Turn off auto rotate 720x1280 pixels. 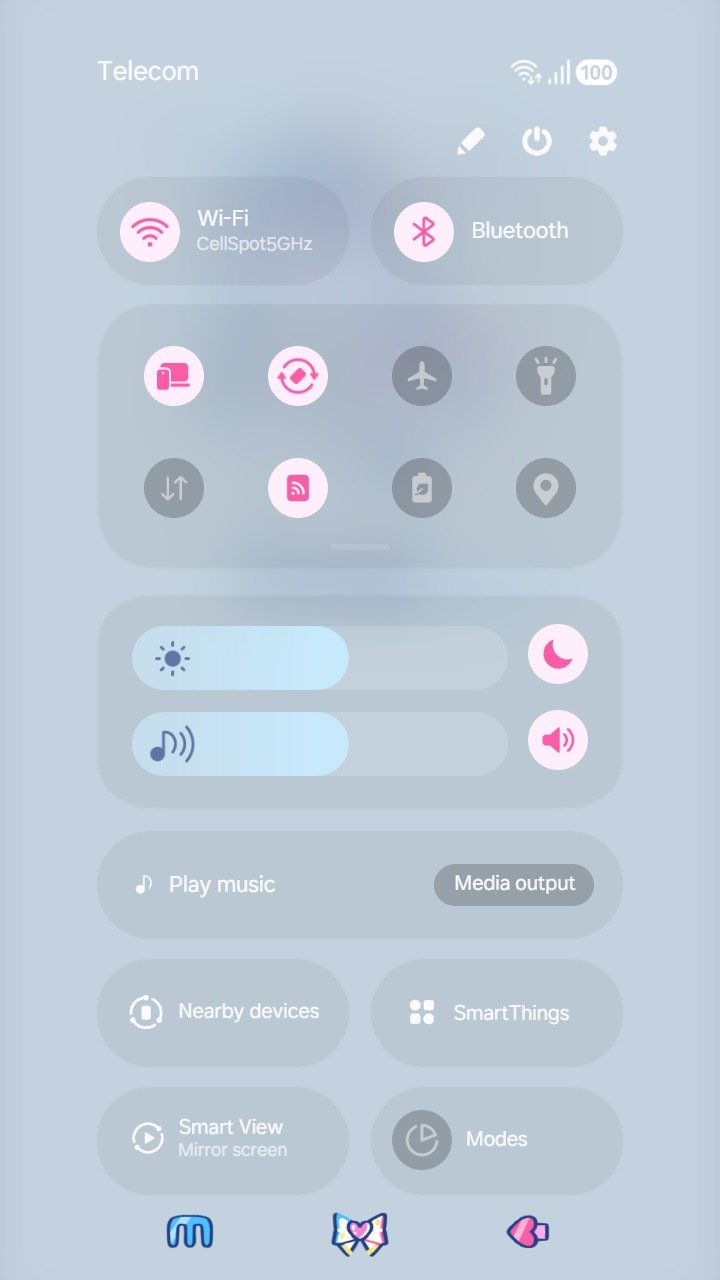click(x=298, y=376)
